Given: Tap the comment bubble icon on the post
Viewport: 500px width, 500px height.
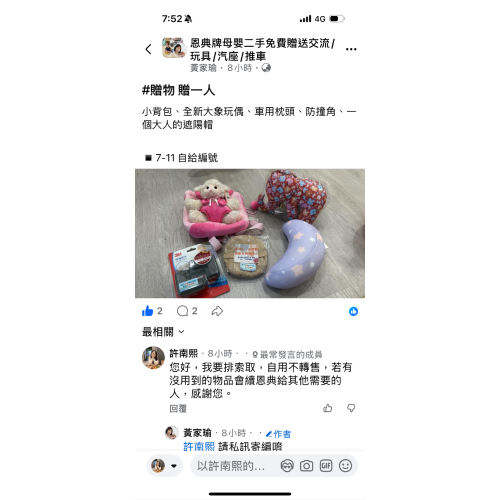Looking at the screenshot, I should pyautogui.click(x=182, y=311).
